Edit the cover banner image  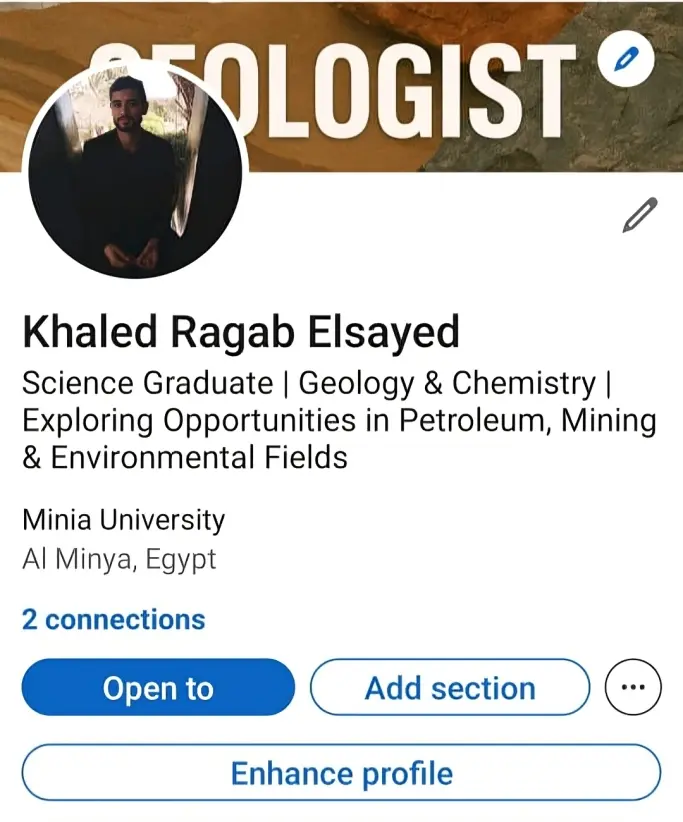(625, 61)
